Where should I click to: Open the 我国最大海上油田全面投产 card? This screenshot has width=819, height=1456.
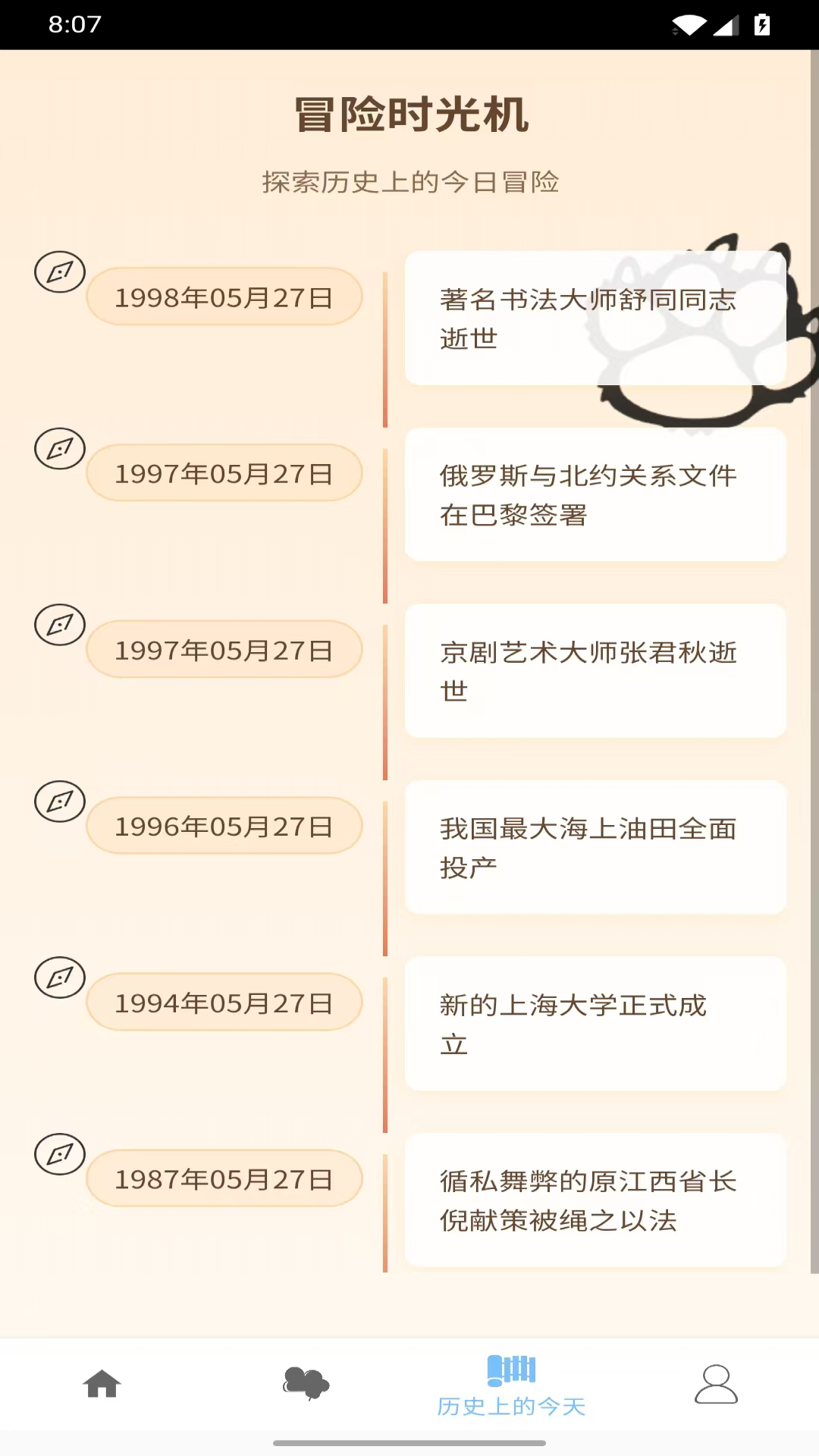pos(595,847)
